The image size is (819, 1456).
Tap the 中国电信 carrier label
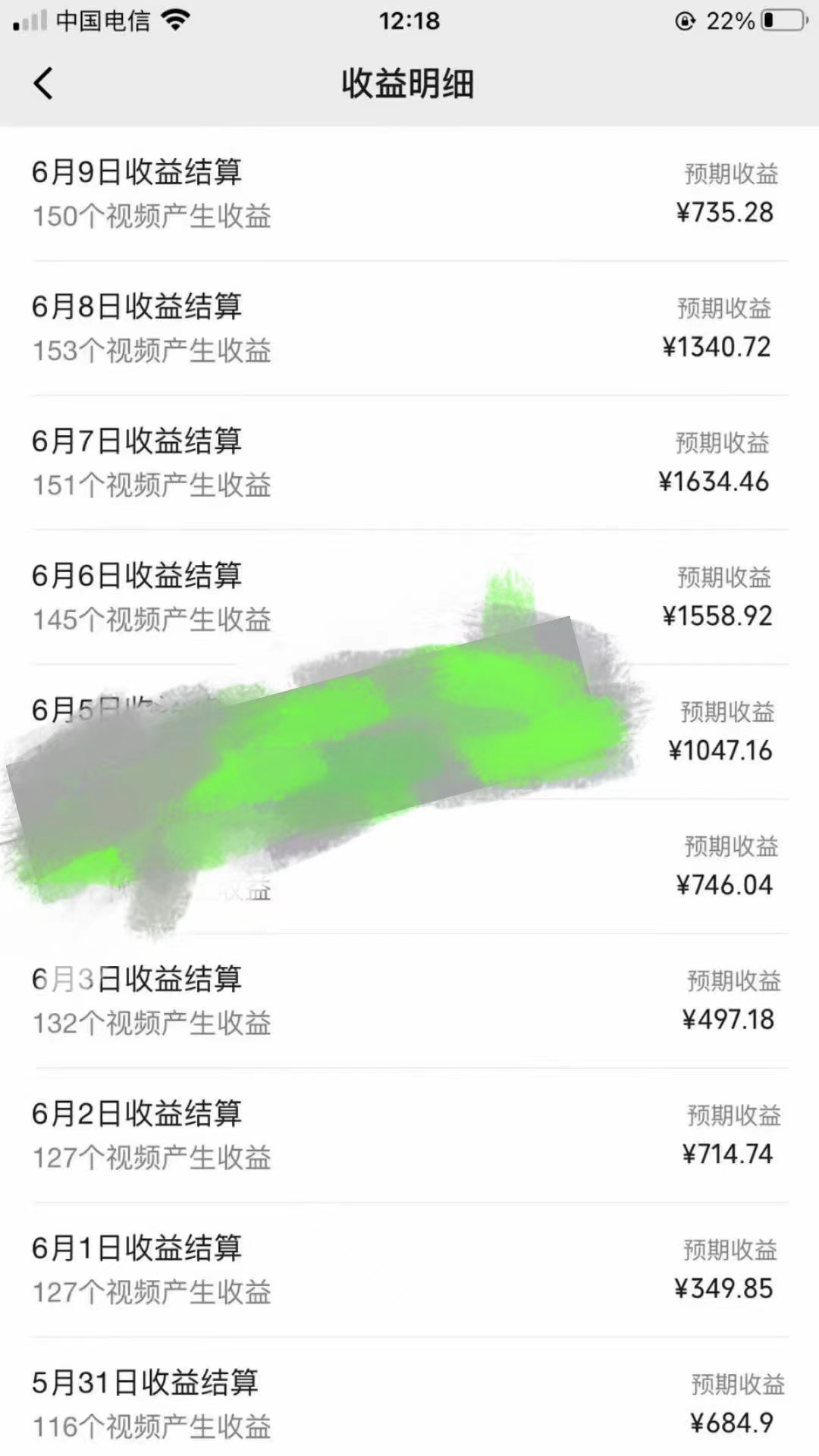[106, 20]
